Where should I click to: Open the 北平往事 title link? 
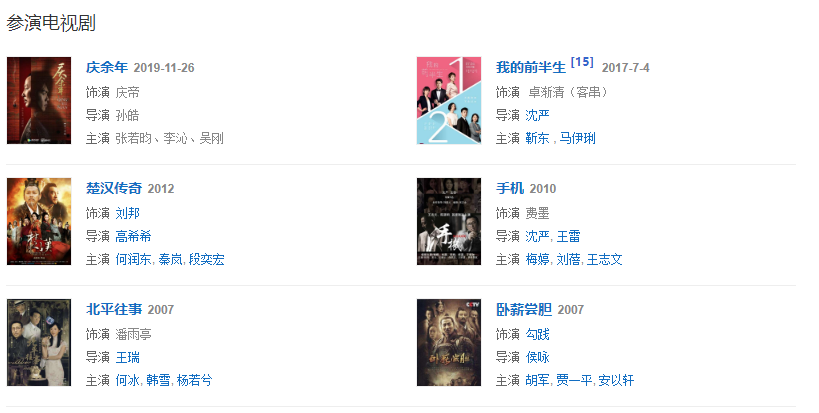114,309
